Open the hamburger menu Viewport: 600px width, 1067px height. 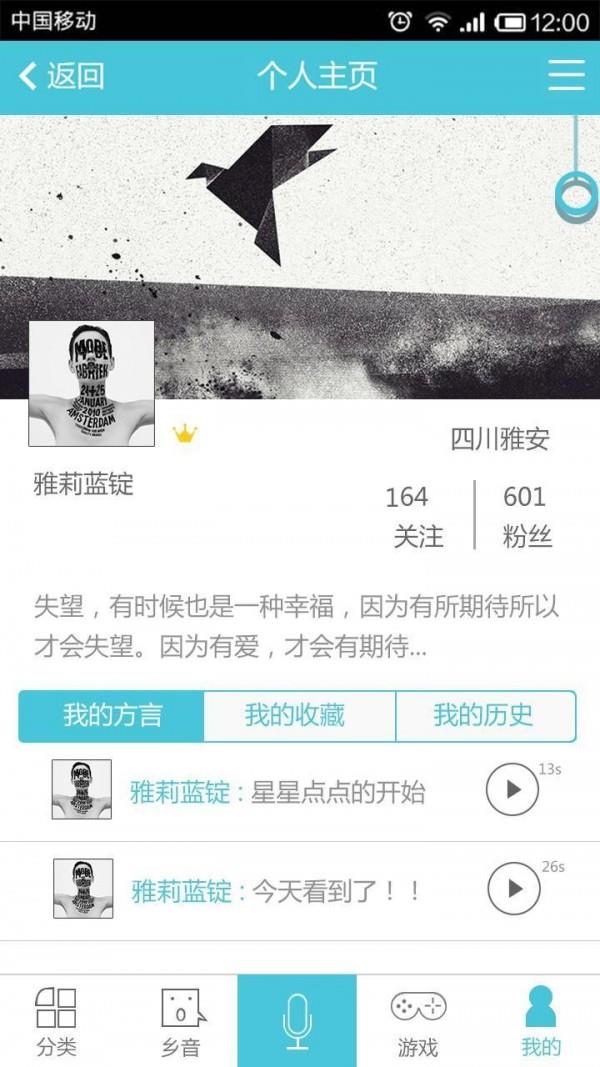coord(566,76)
